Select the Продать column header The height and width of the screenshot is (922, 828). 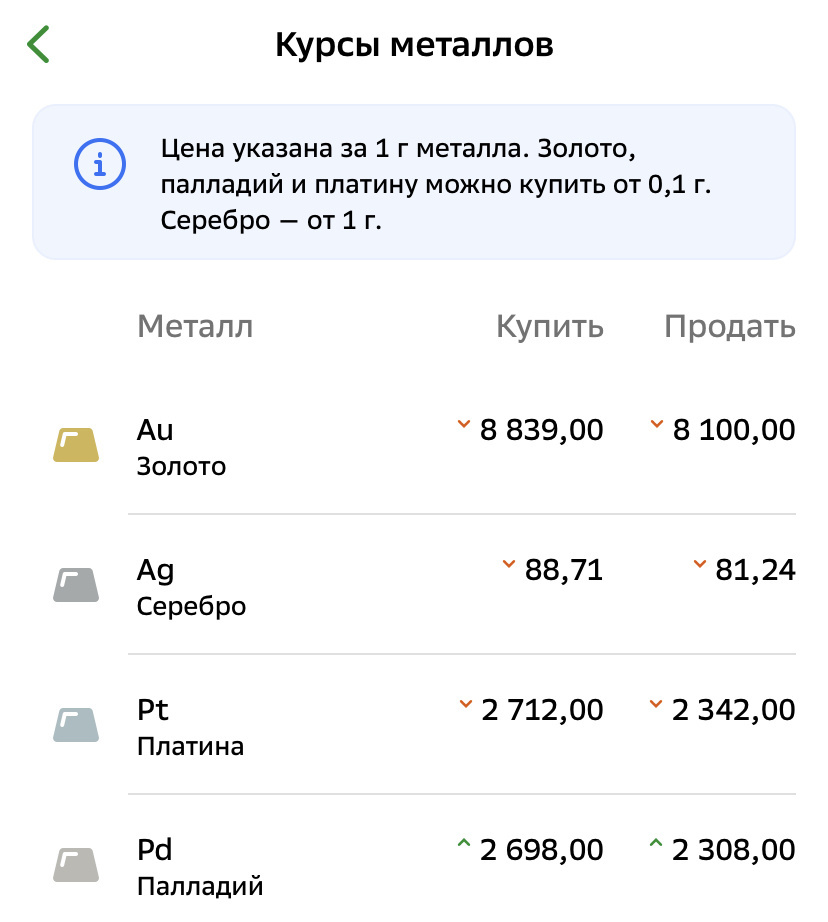point(730,327)
